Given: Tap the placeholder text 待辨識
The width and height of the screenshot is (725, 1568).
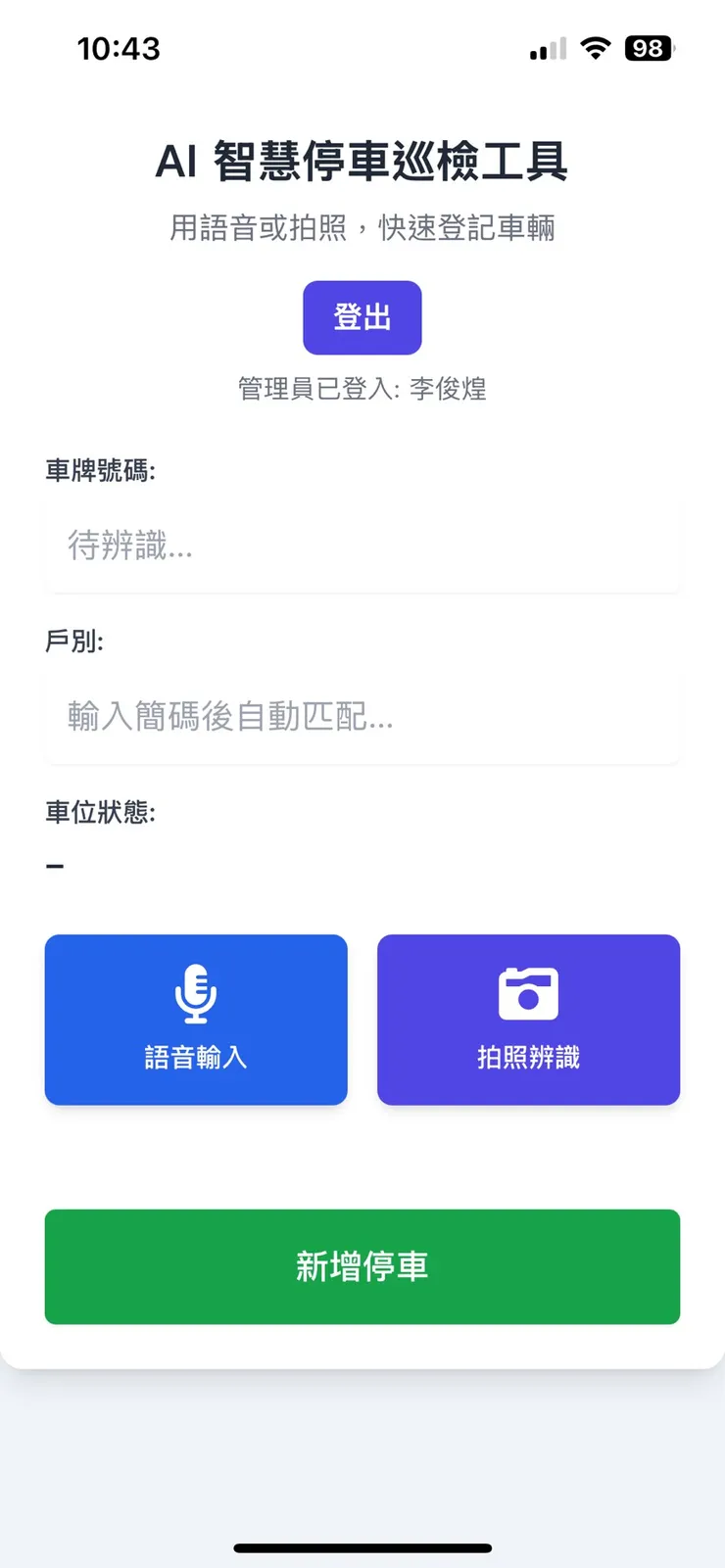Looking at the screenshot, I should coord(127,546).
